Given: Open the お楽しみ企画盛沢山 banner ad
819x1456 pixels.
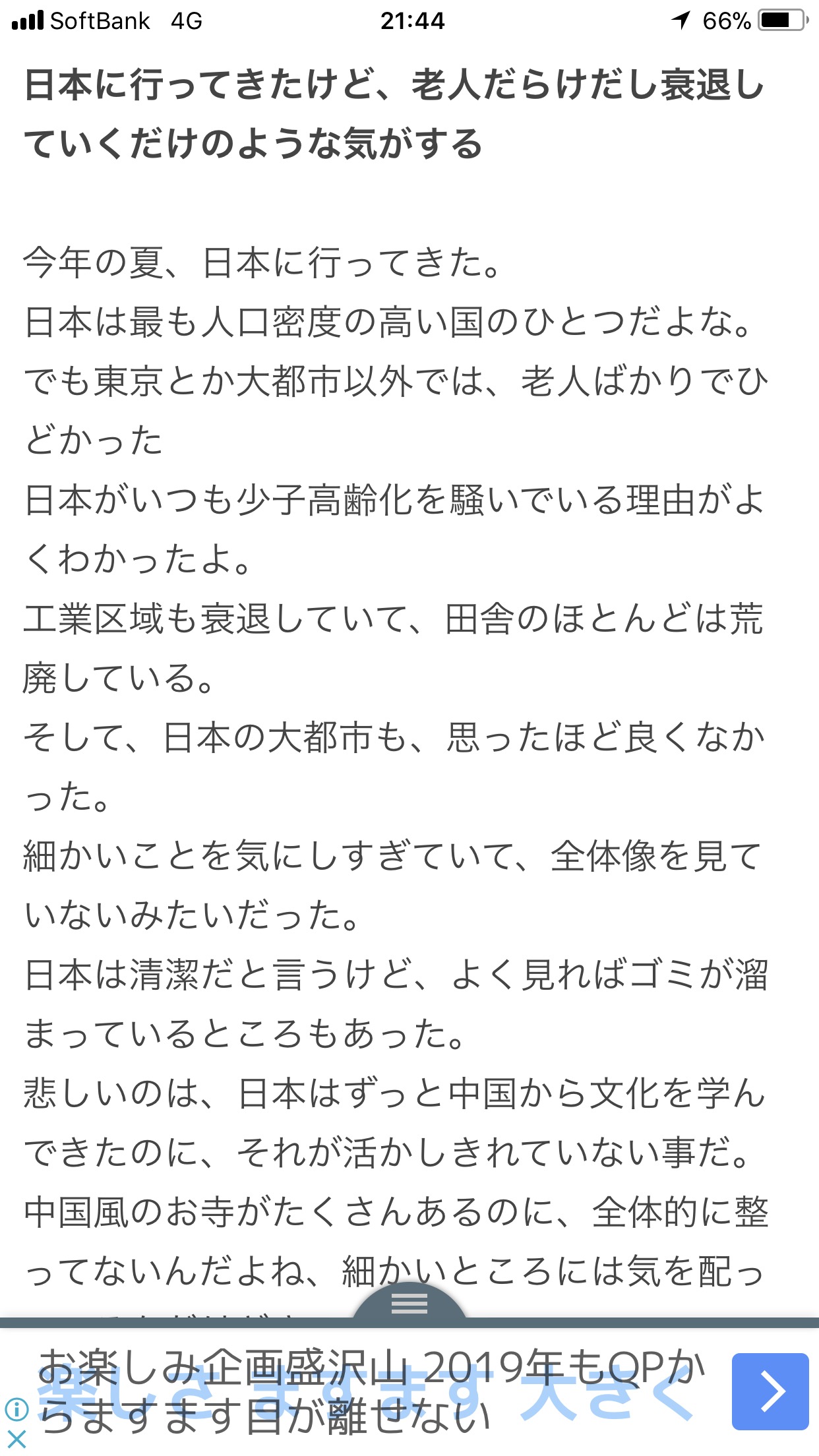Looking at the screenshot, I should [369, 1391].
